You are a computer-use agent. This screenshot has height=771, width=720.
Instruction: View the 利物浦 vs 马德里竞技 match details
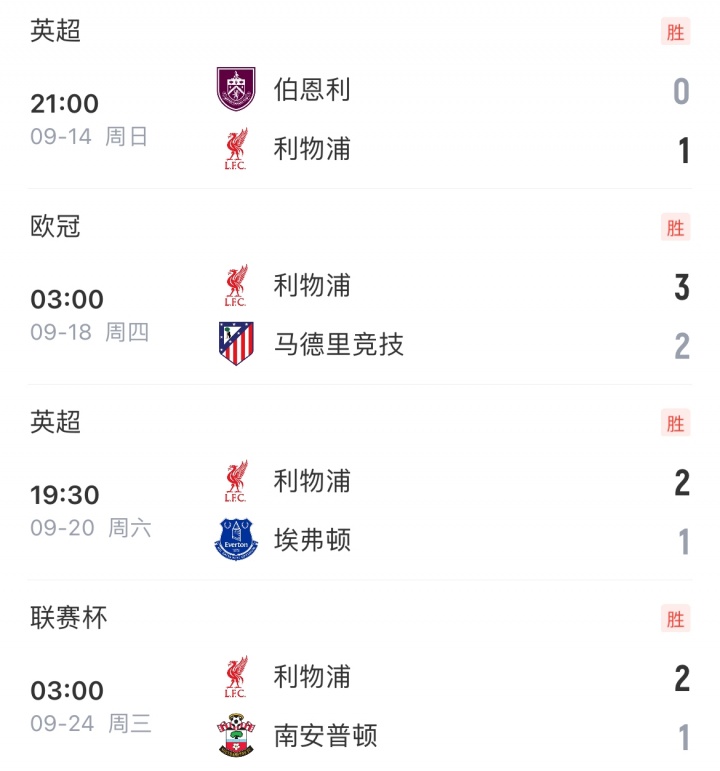coord(360,315)
